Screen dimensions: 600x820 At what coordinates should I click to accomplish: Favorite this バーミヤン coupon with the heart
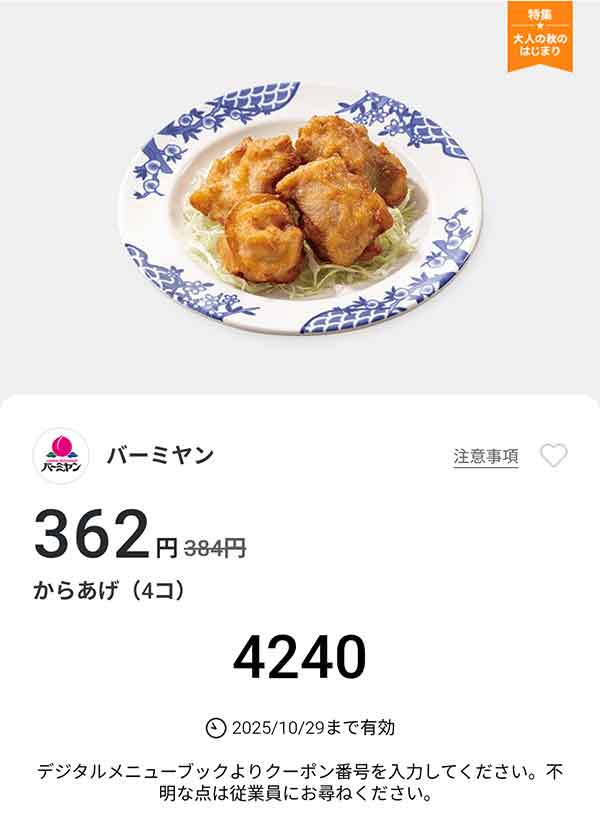click(553, 456)
